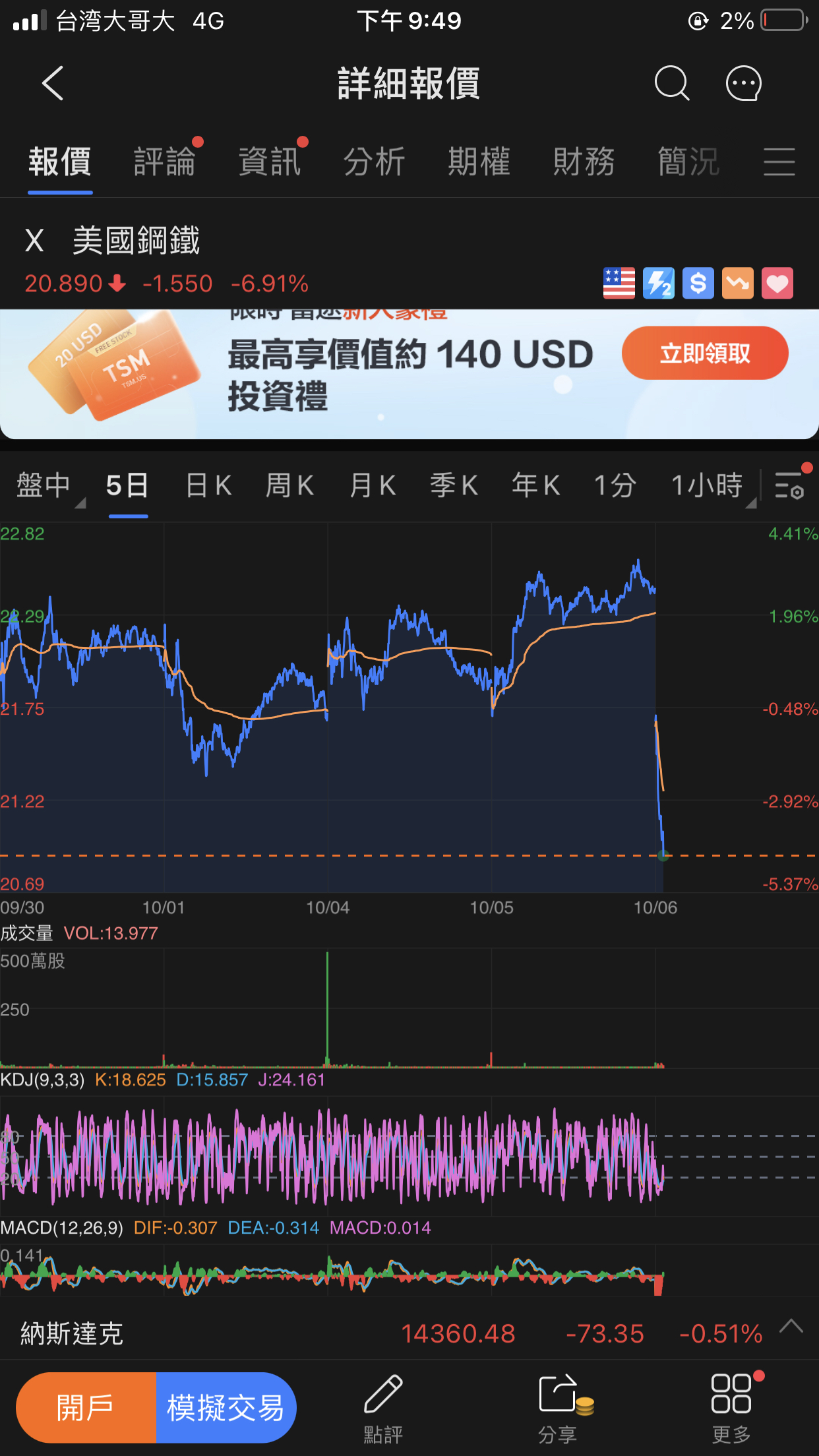Select the 日K chart period

point(208,486)
